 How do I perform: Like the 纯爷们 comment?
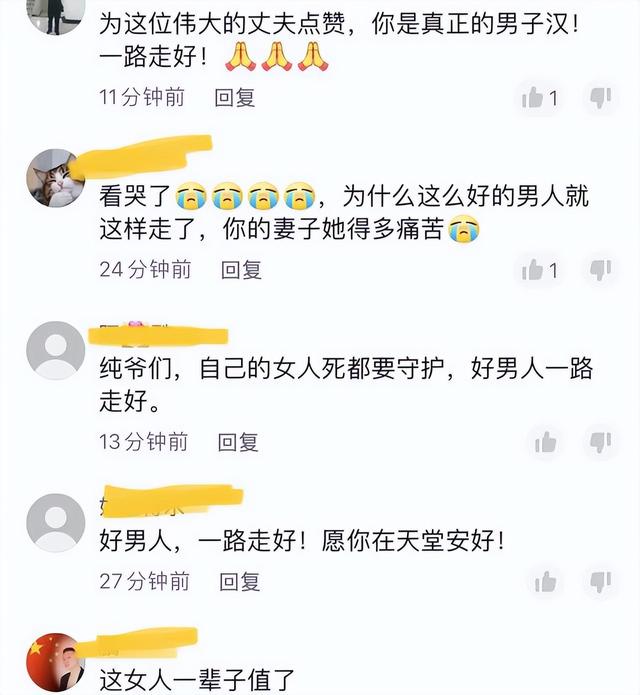(546, 442)
